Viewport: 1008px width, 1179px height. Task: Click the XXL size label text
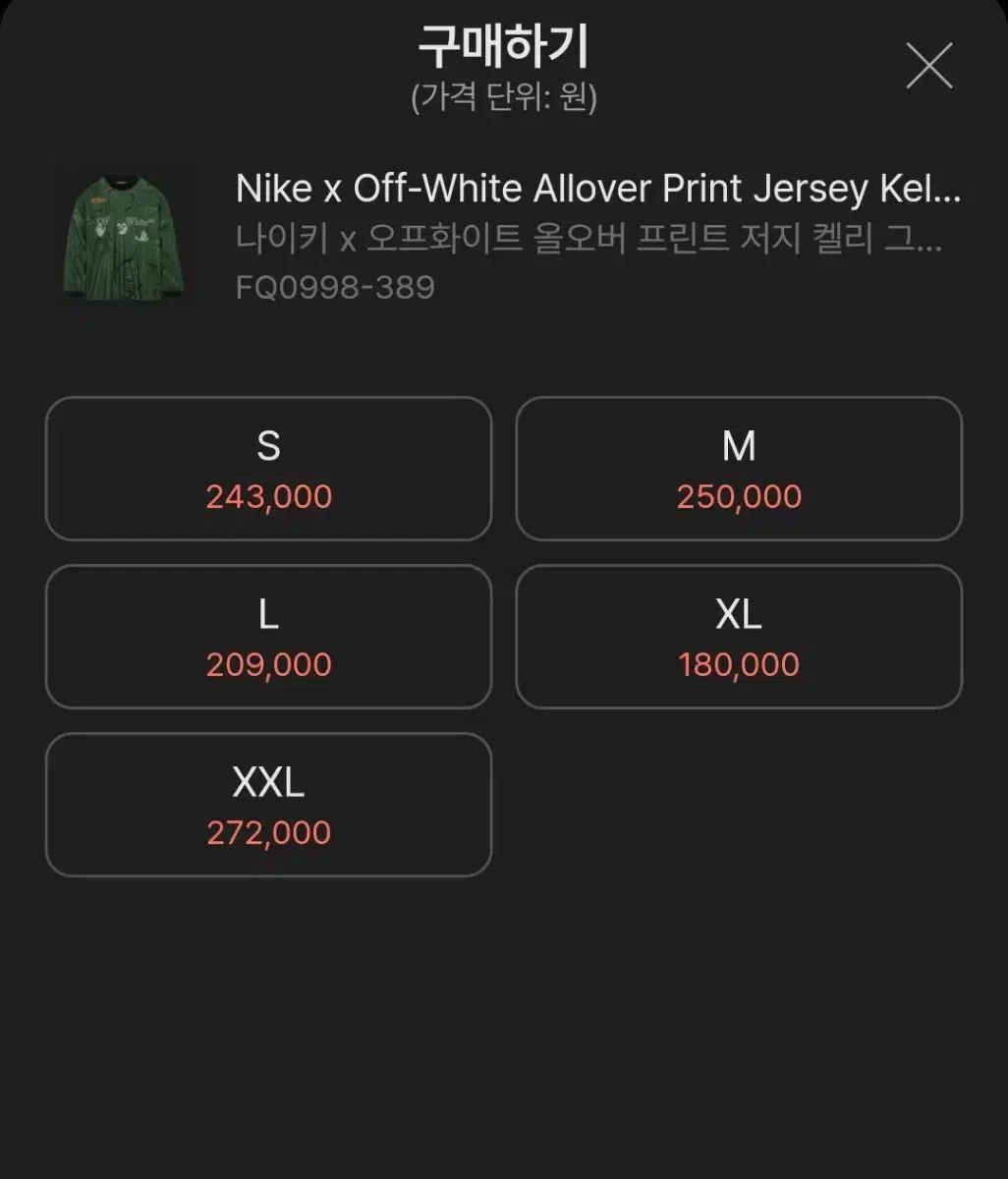point(267,781)
